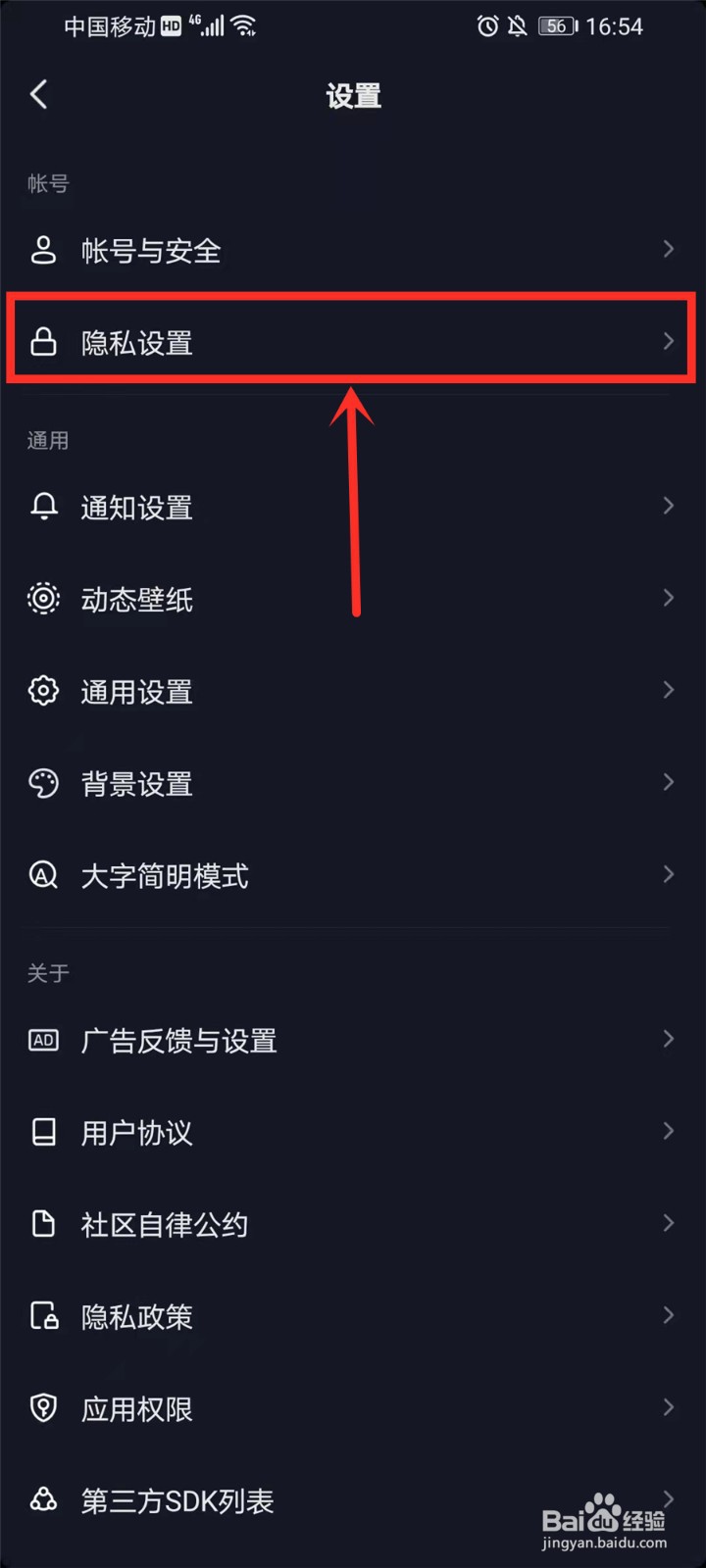Tap the palette icon beside 背景设置

44,783
